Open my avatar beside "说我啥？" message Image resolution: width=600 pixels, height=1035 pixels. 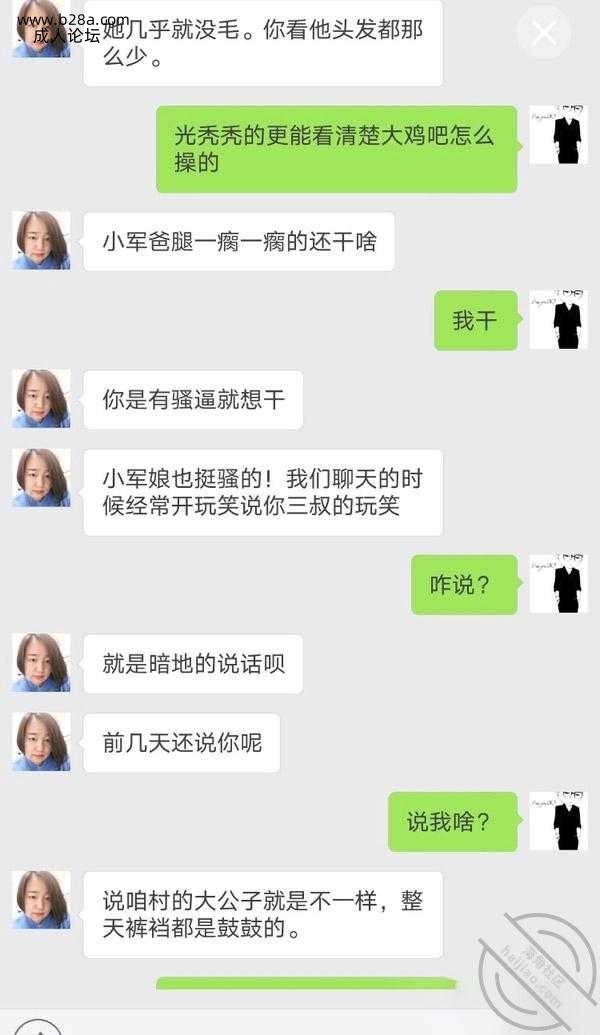(x=557, y=821)
